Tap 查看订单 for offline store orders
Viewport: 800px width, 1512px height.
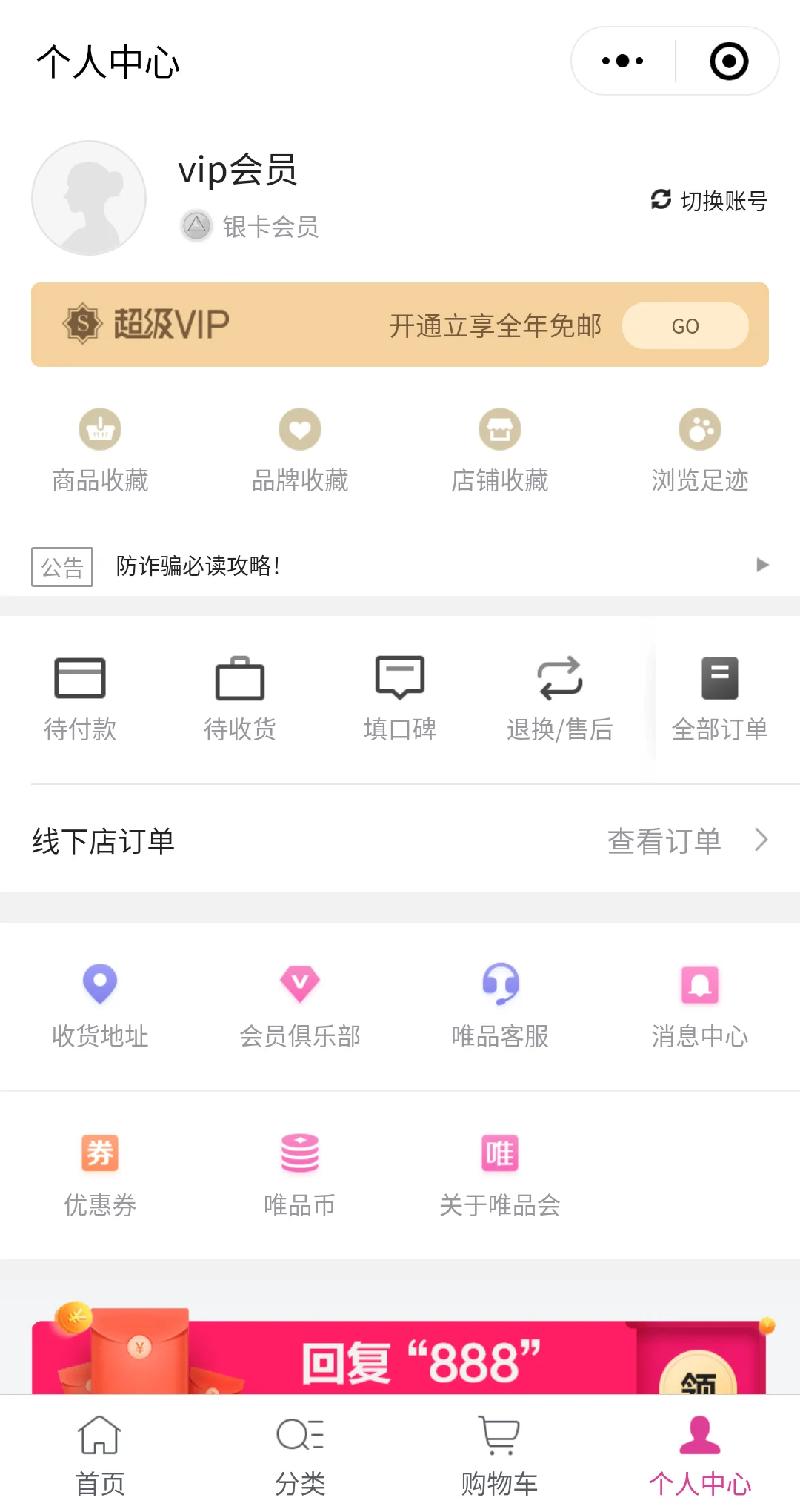coord(687,840)
